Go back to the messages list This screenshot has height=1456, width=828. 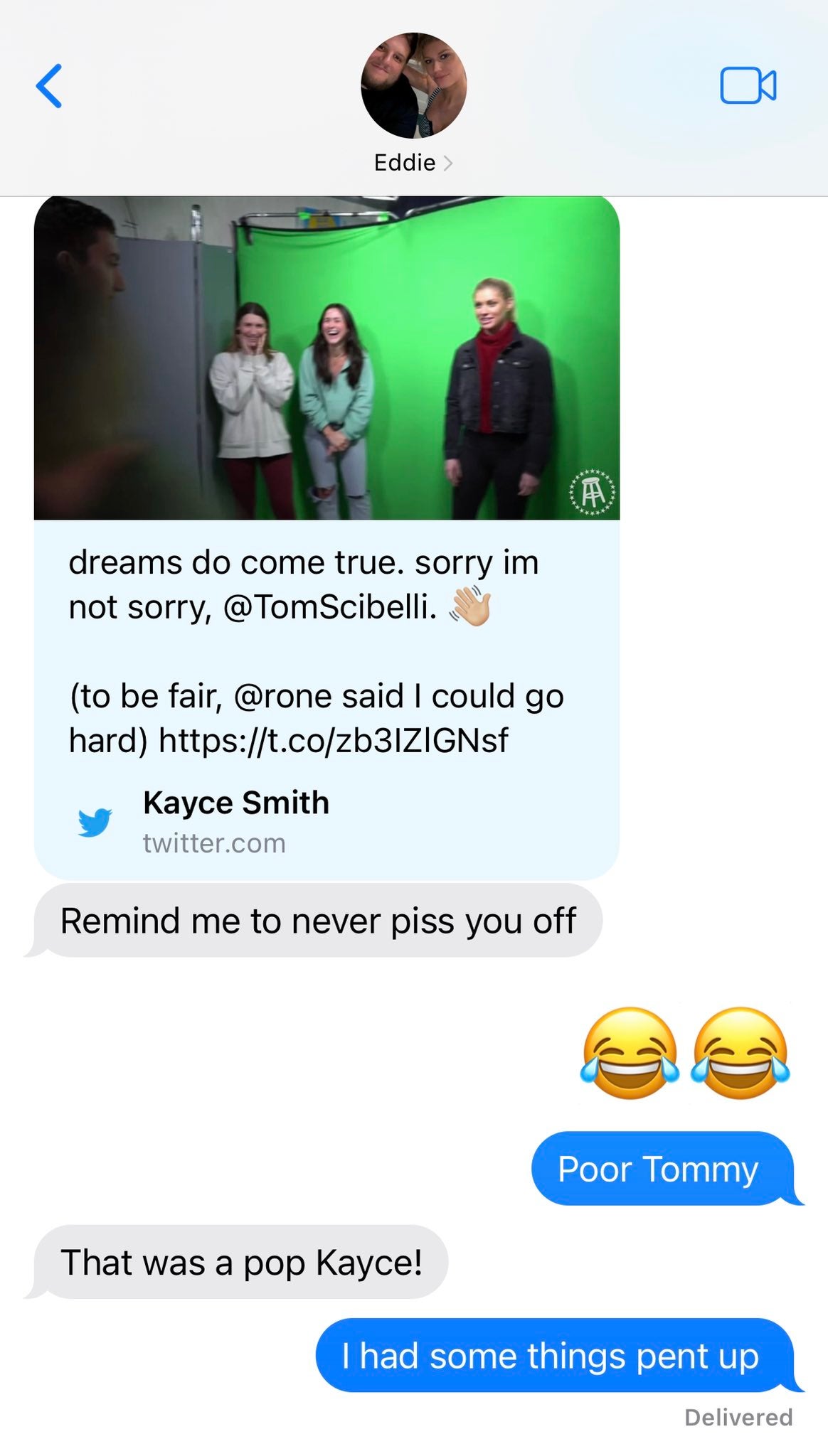coord(49,86)
